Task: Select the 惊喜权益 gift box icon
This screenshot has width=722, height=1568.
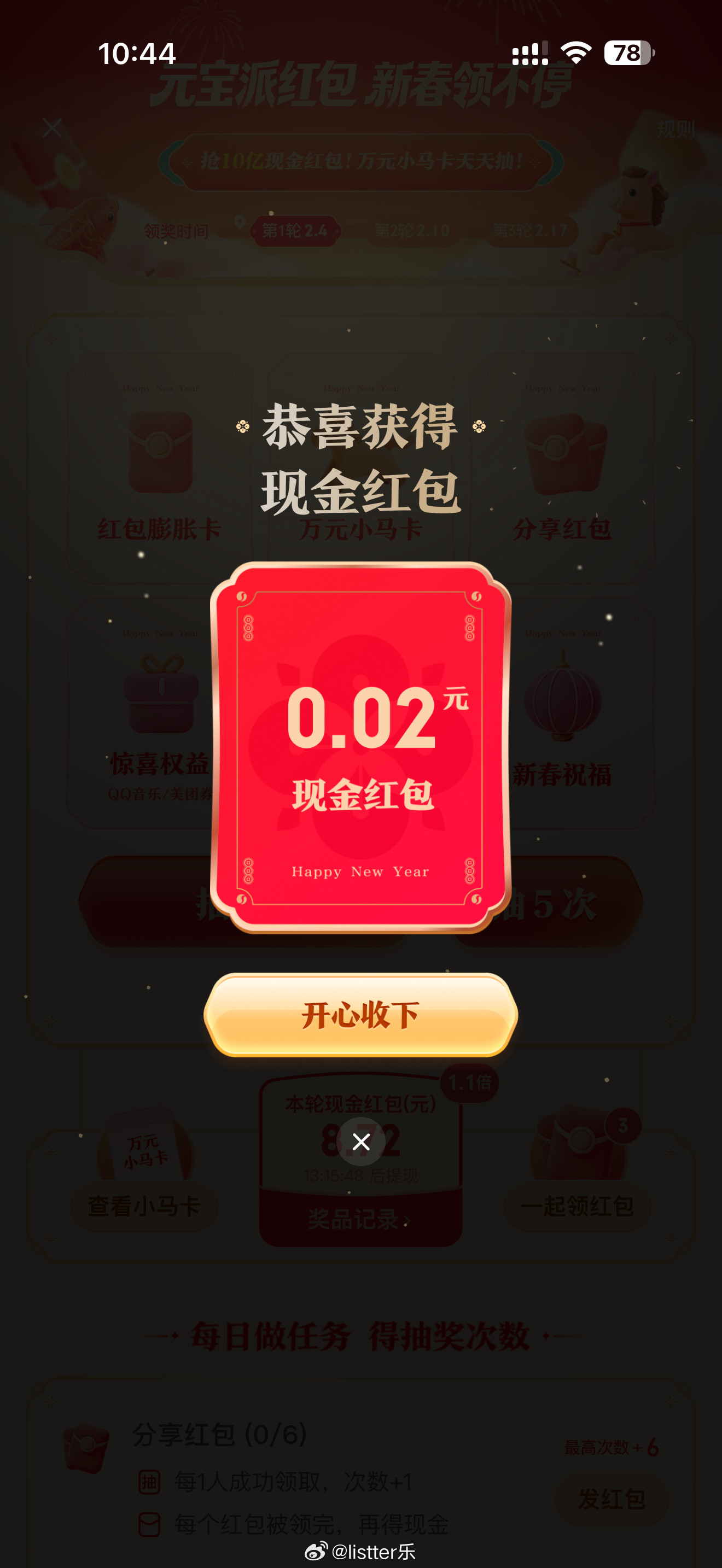Action: pos(160,694)
